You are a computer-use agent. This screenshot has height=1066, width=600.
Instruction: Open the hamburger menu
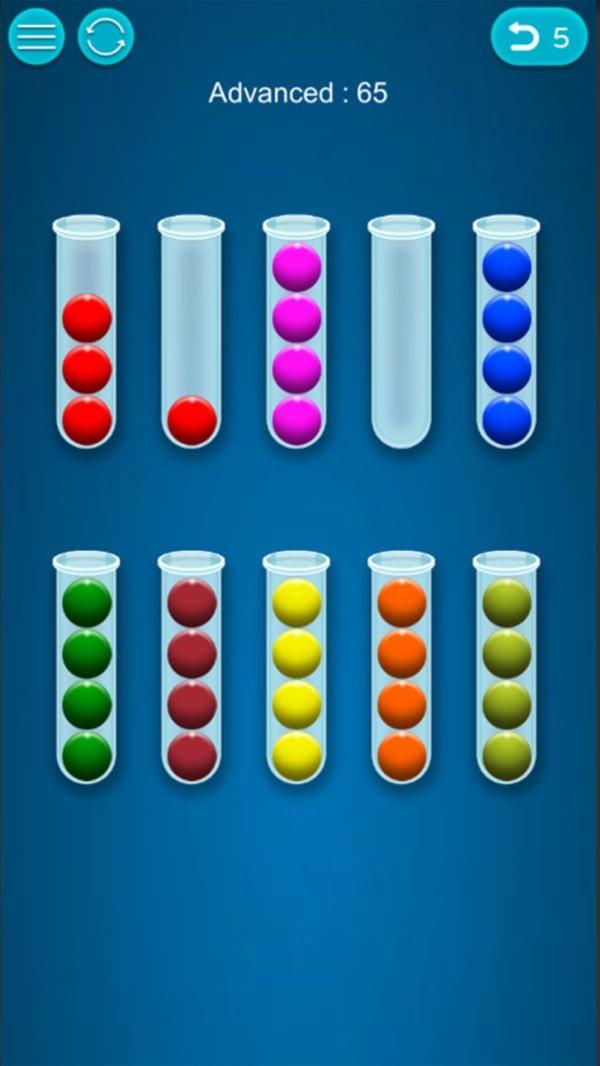[x=37, y=37]
